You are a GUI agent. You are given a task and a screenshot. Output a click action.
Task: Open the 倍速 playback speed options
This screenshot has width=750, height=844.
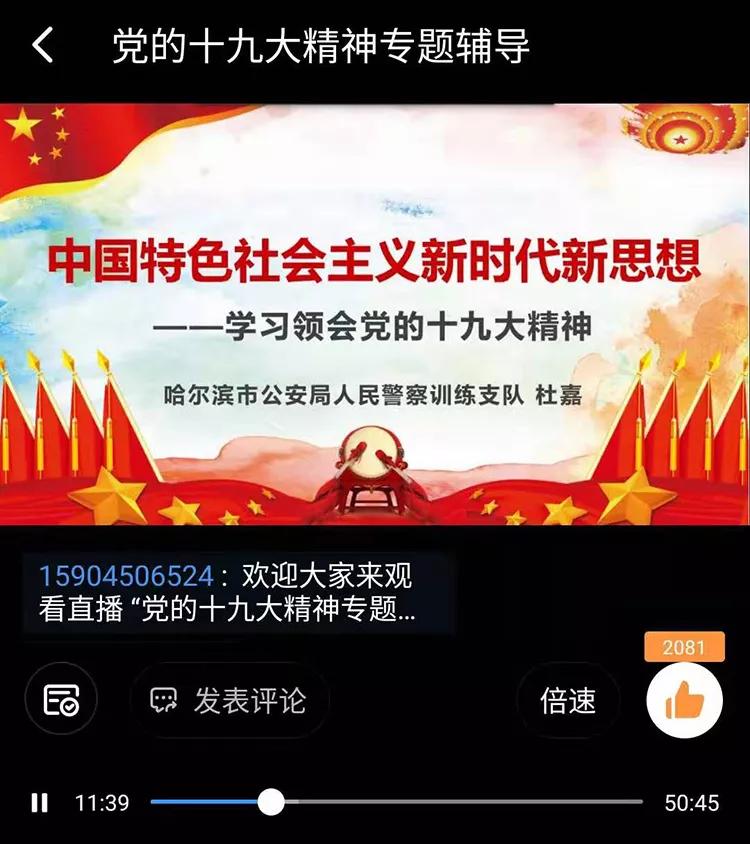coord(567,702)
